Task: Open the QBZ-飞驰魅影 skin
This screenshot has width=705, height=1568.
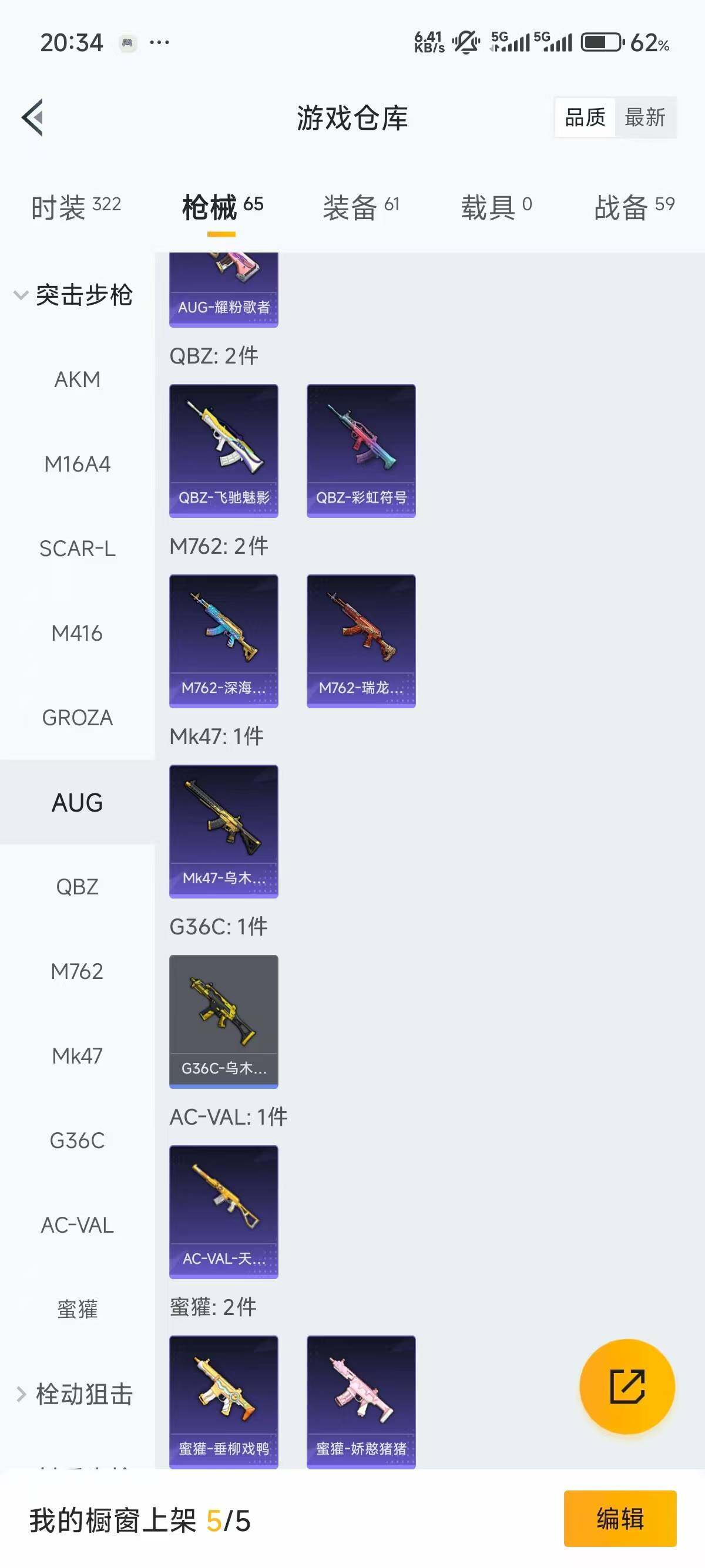Action: click(223, 450)
